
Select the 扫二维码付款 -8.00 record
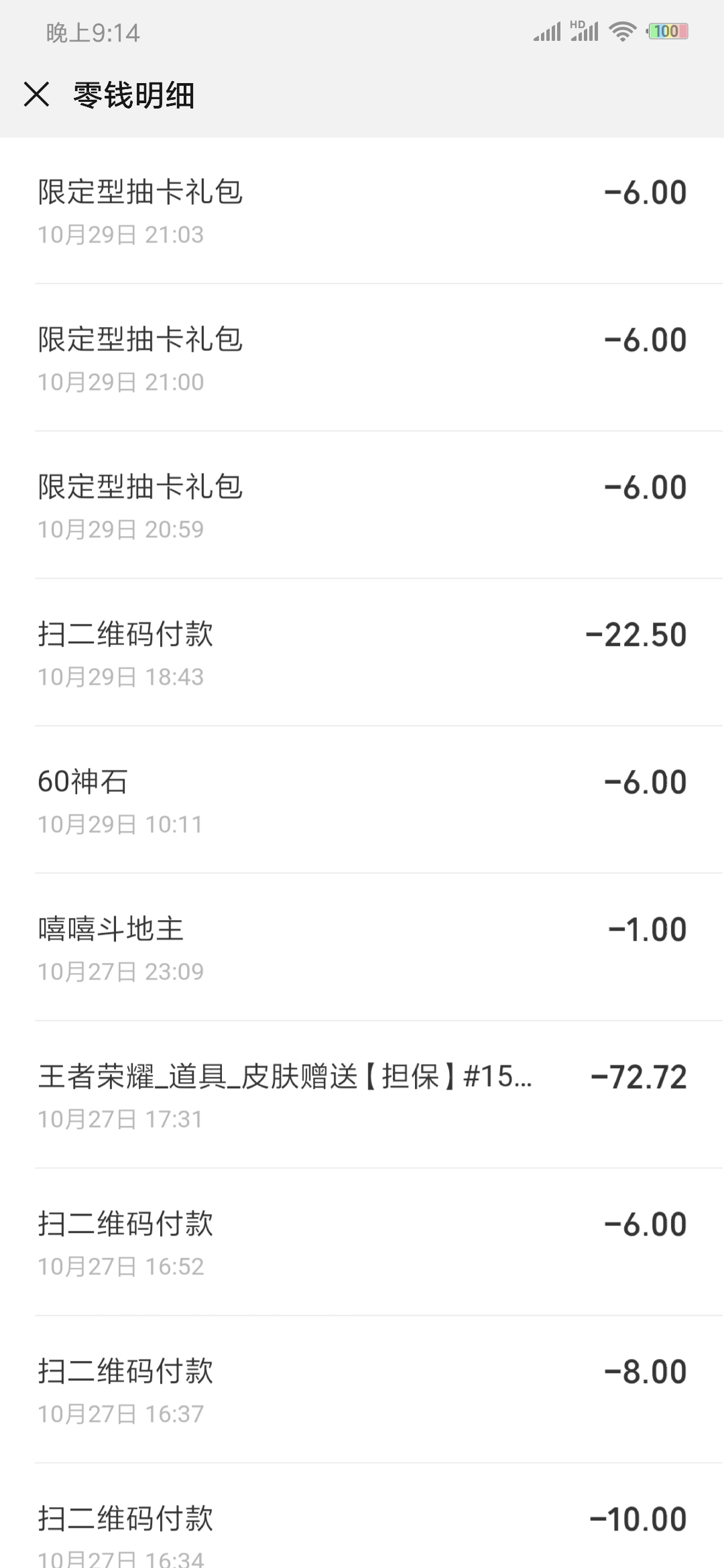click(362, 1390)
